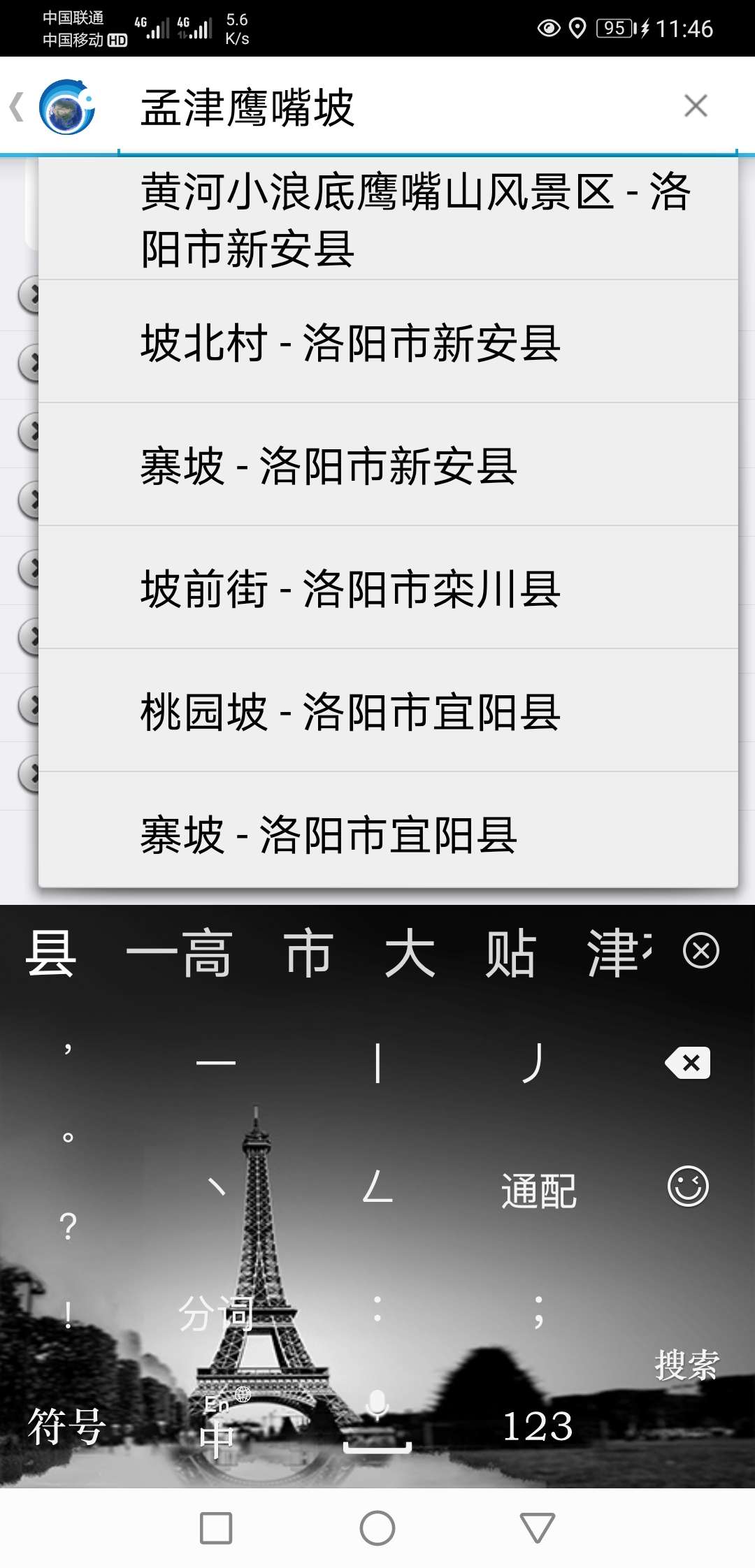
Task: Tap the 搜索 key on keyboard
Action: click(x=686, y=1364)
